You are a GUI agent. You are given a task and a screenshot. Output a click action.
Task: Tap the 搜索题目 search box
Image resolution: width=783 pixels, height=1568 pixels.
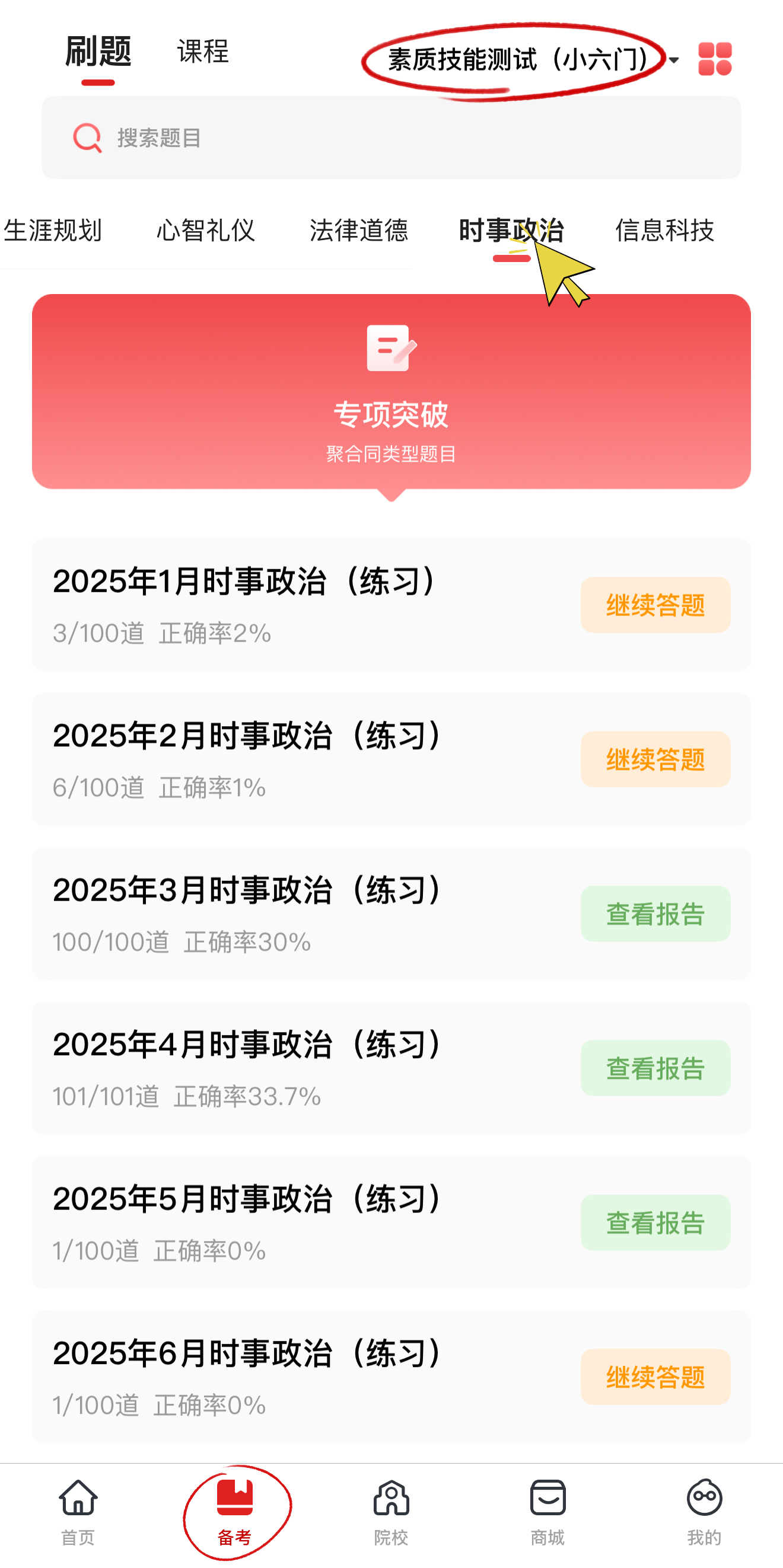pos(391,138)
